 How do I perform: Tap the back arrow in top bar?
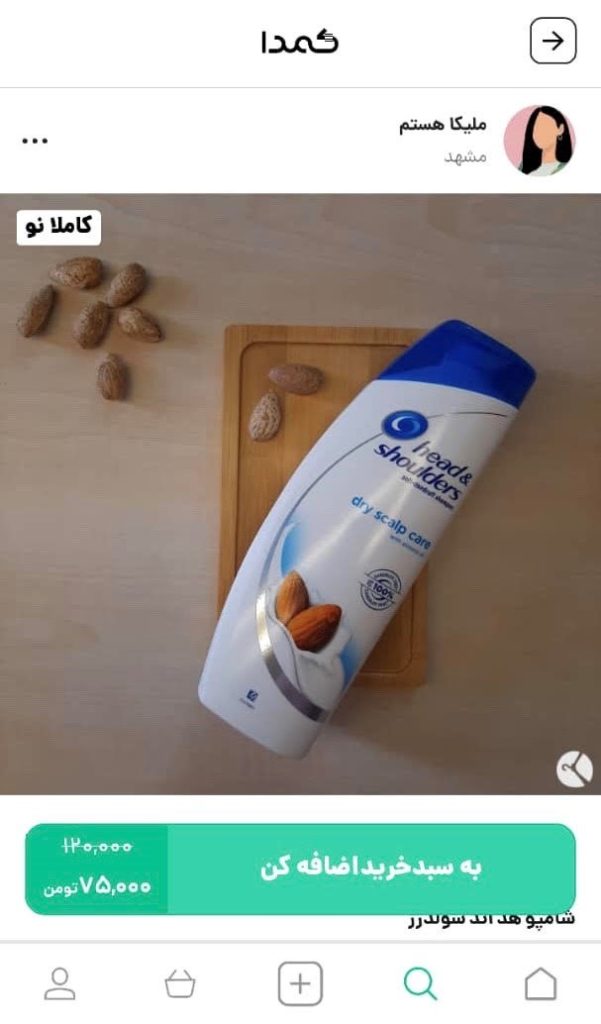(552, 41)
